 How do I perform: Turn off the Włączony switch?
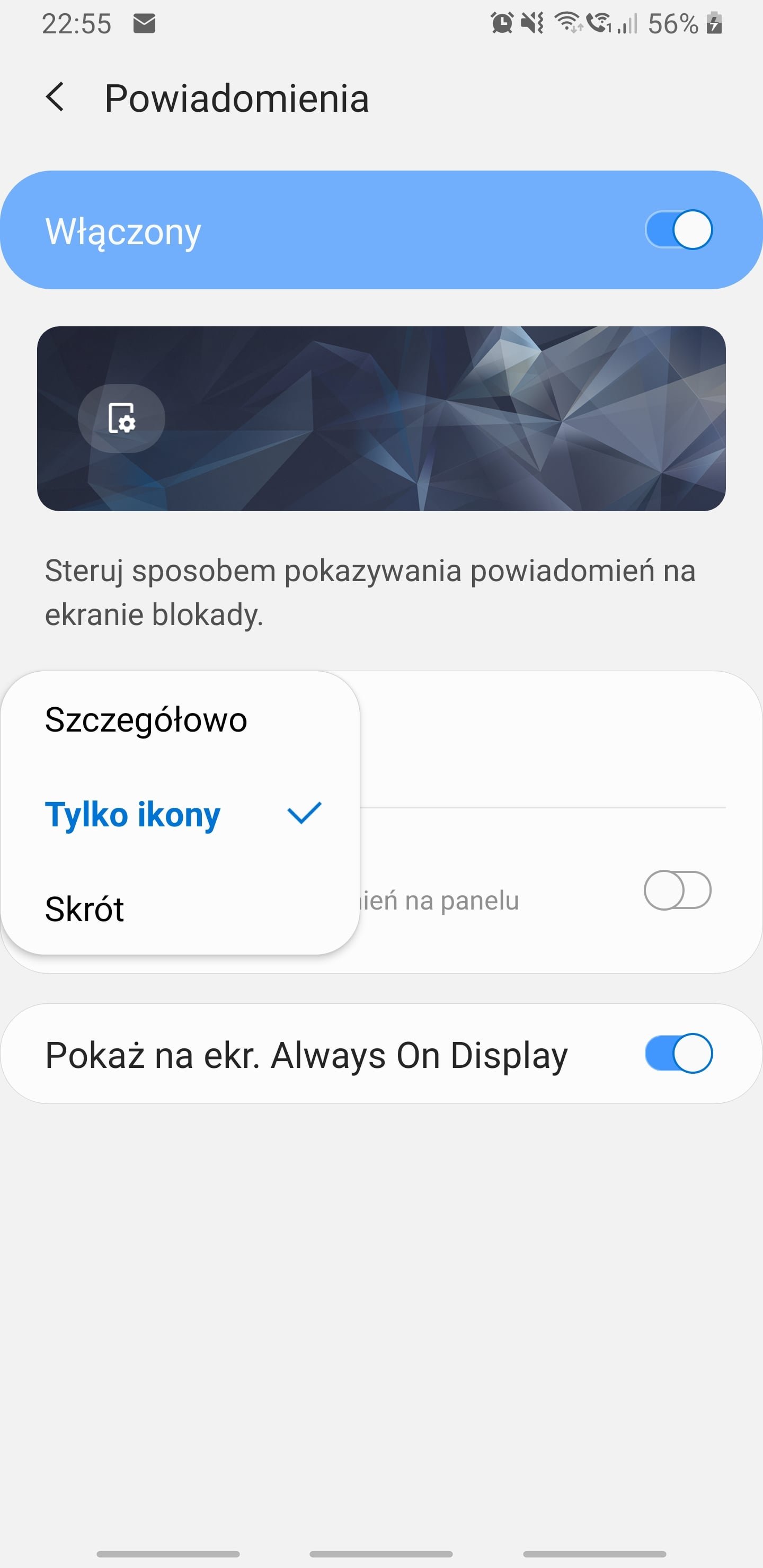pos(678,230)
